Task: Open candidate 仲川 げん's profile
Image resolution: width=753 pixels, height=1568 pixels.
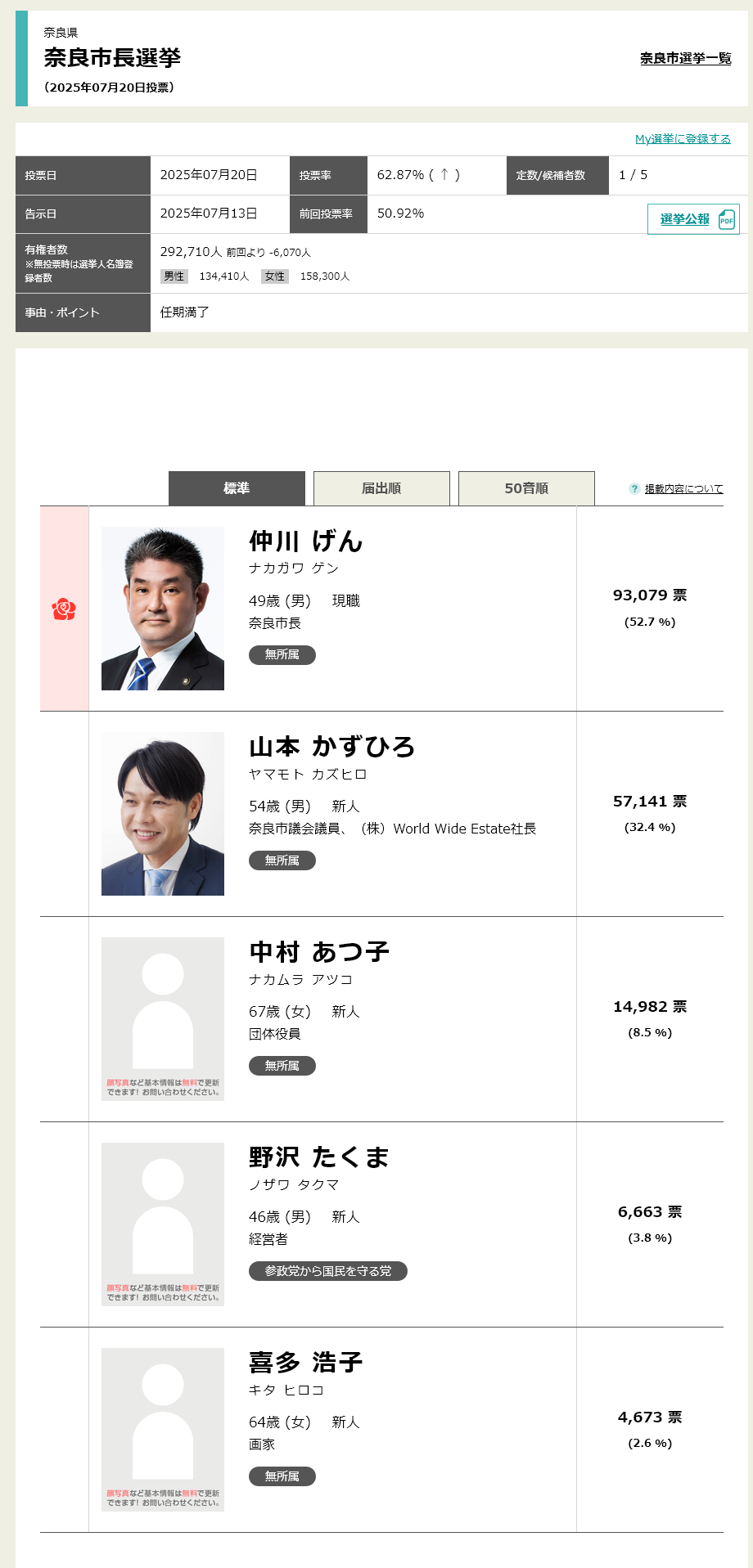Action: coord(305,541)
